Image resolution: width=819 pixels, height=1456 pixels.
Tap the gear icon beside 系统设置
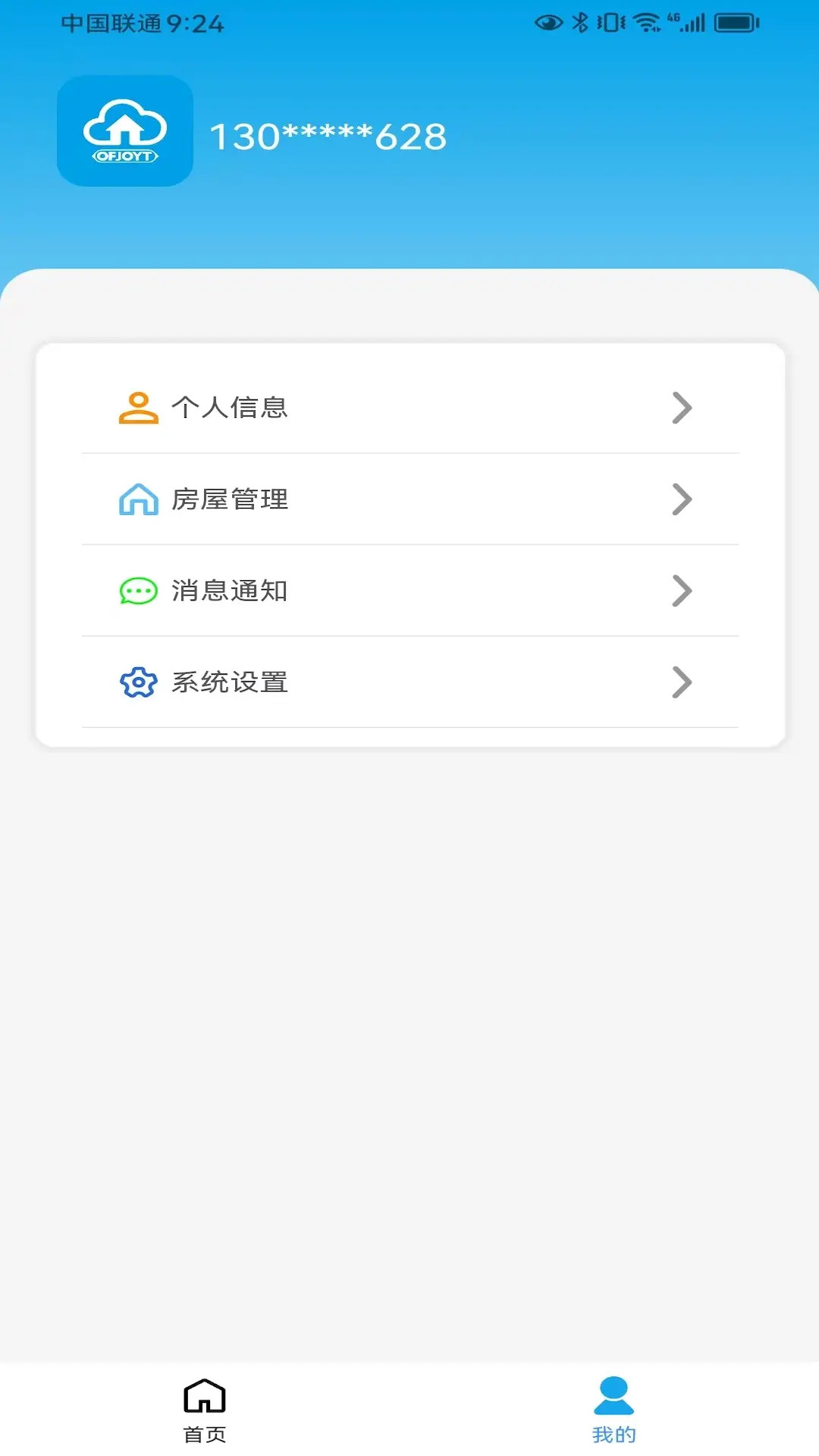(x=137, y=682)
